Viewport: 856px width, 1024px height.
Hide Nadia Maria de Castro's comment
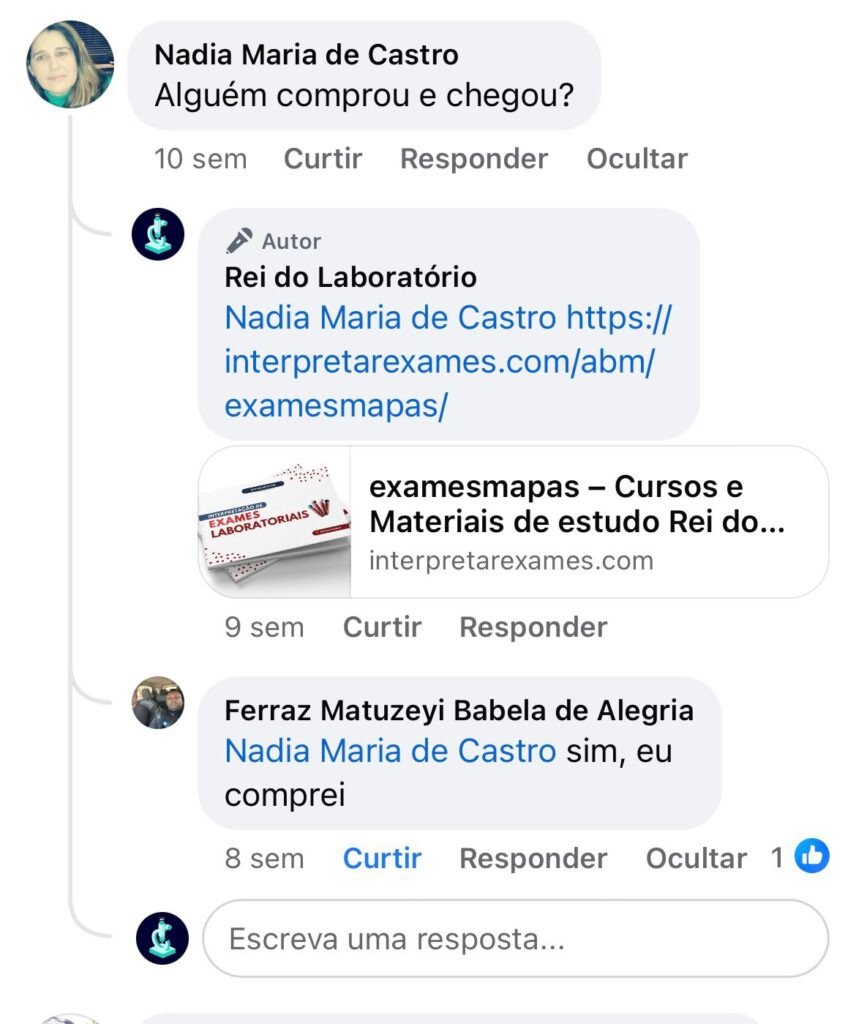(636, 159)
